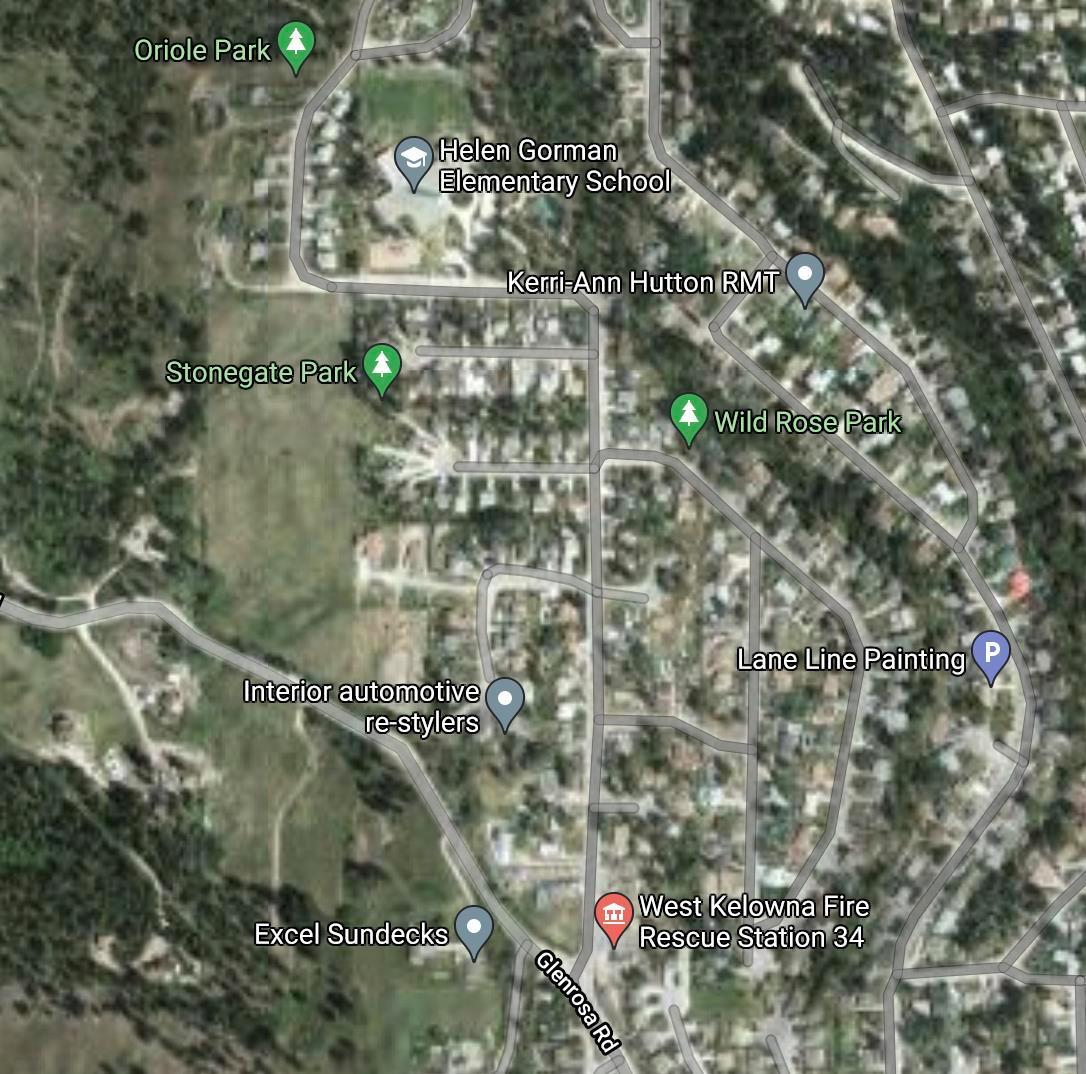Select the Wild Rose Park marker
The height and width of the screenshot is (1074, 1086).
[688, 416]
